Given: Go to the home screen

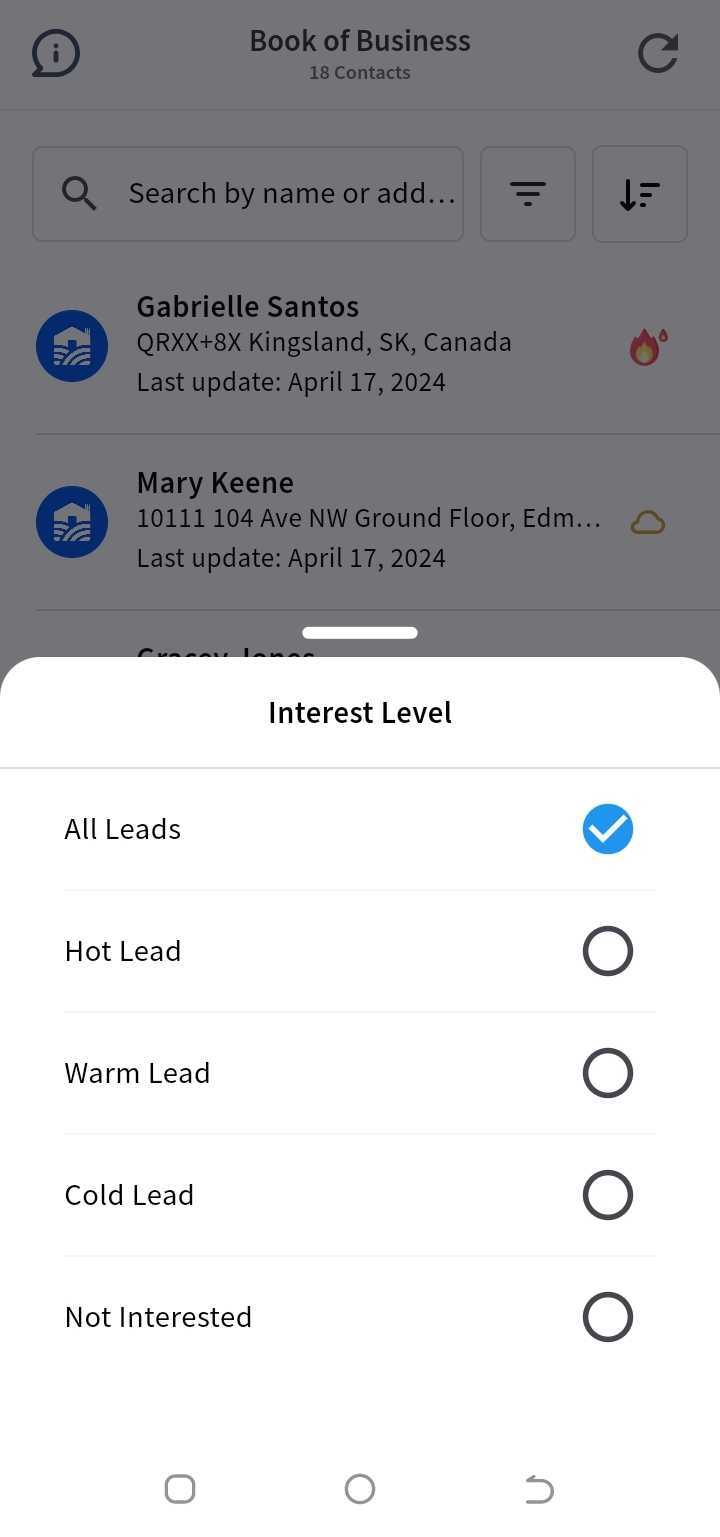Looking at the screenshot, I should 360,1489.
